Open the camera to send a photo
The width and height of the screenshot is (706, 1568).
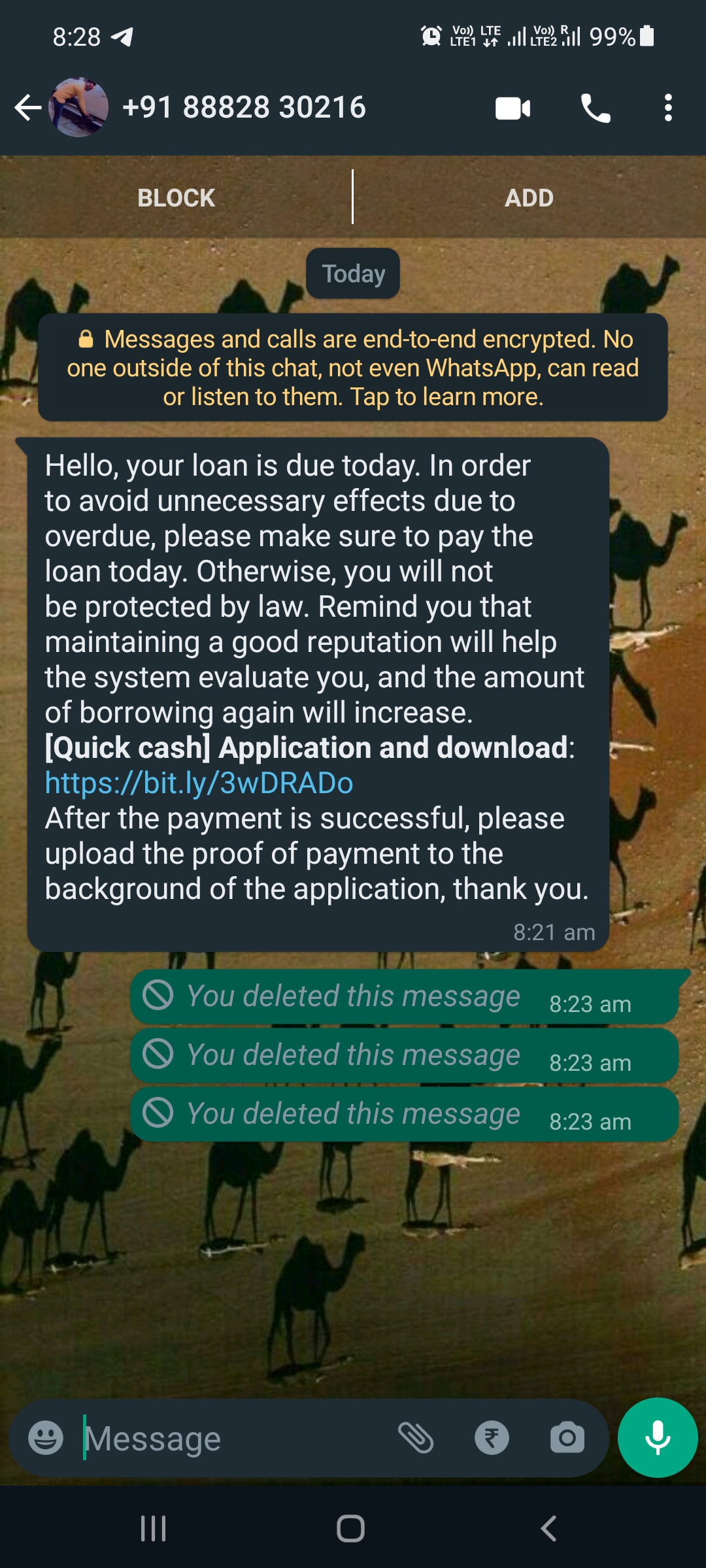click(x=567, y=1438)
